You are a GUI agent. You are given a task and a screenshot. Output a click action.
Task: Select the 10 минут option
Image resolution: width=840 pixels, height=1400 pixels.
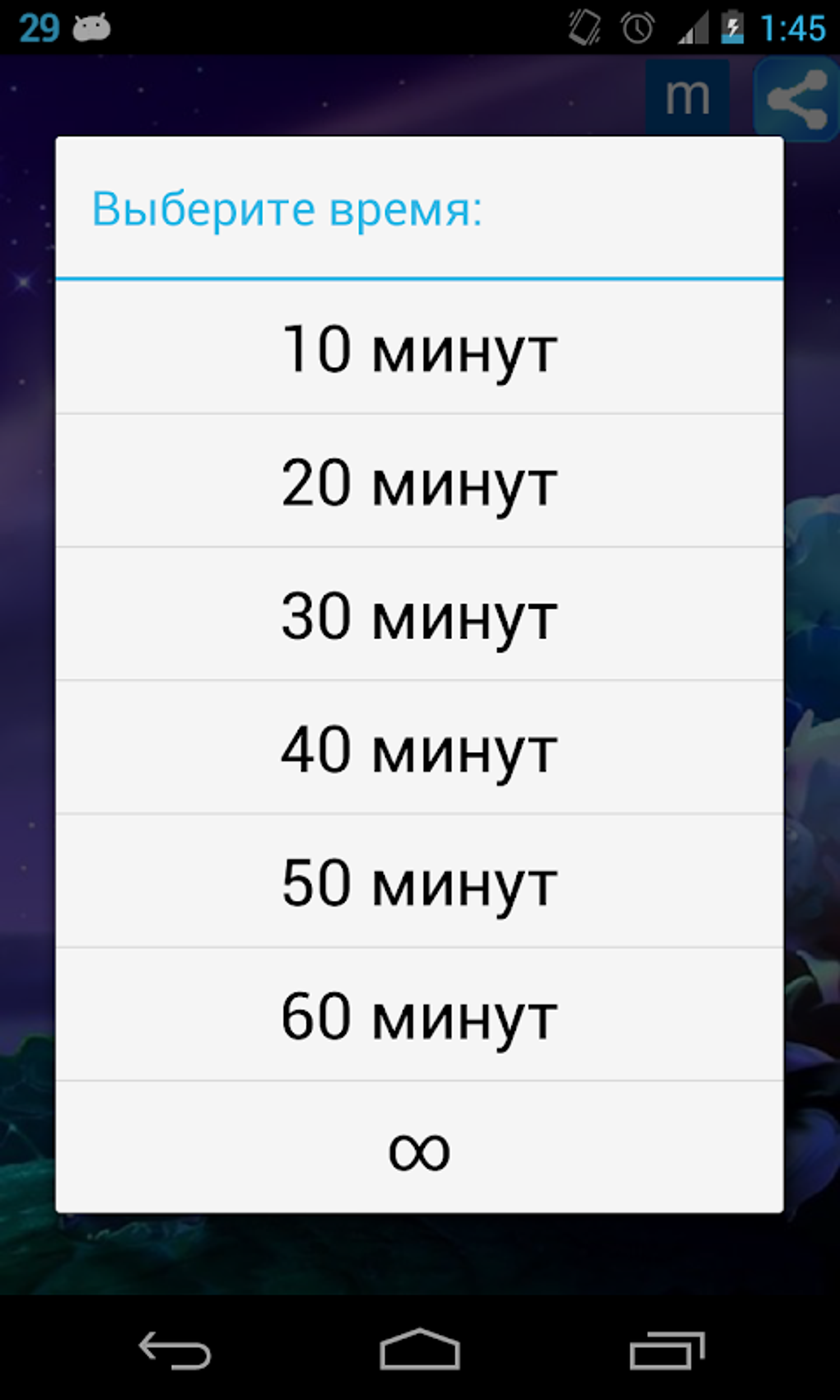(419, 348)
